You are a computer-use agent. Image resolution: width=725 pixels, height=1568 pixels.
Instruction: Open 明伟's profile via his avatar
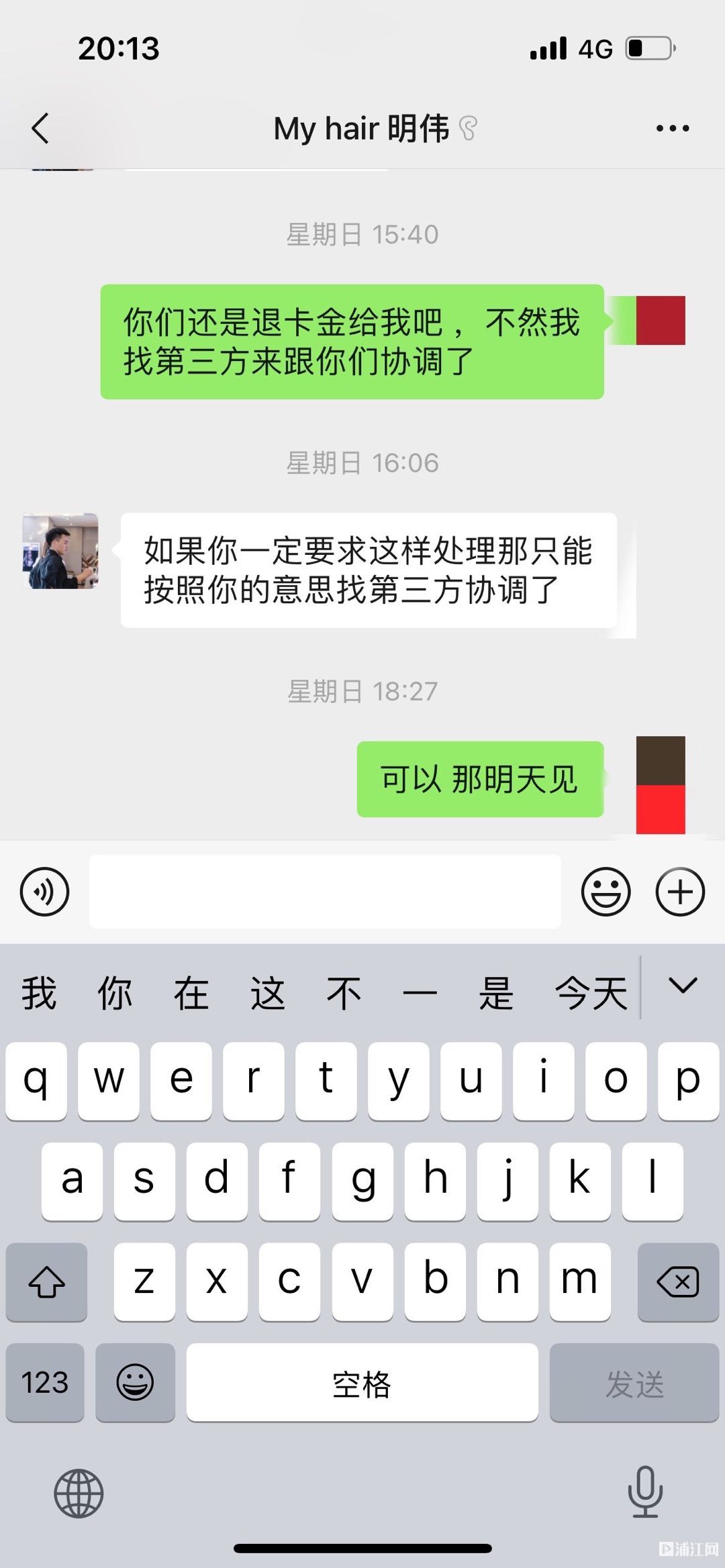60,551
